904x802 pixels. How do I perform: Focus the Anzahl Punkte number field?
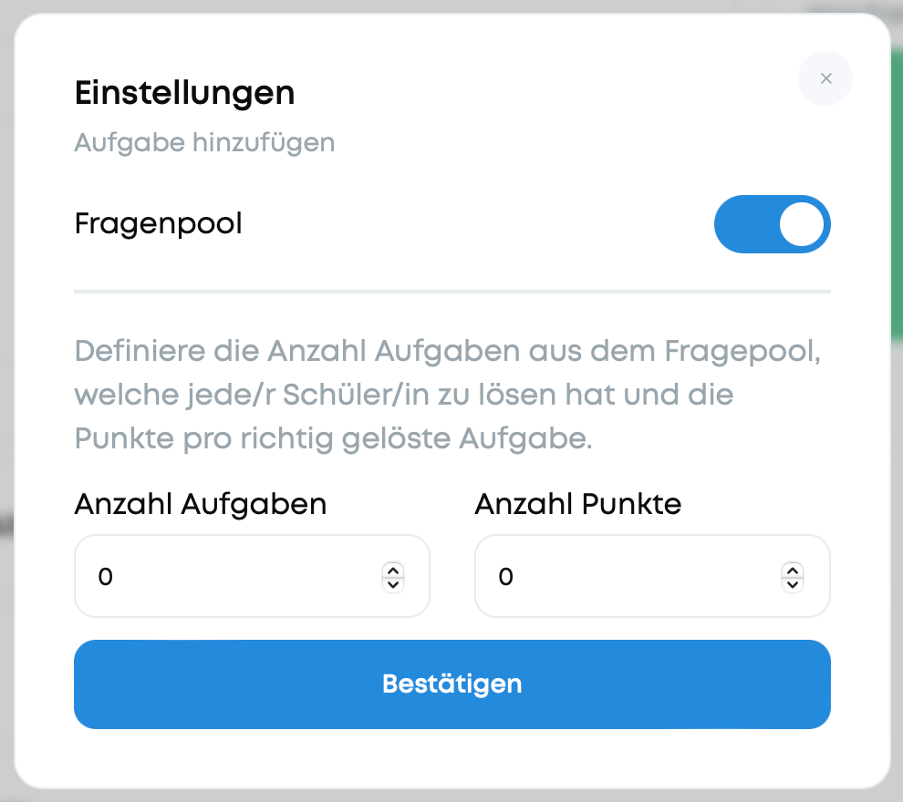[x=652, y=576]
